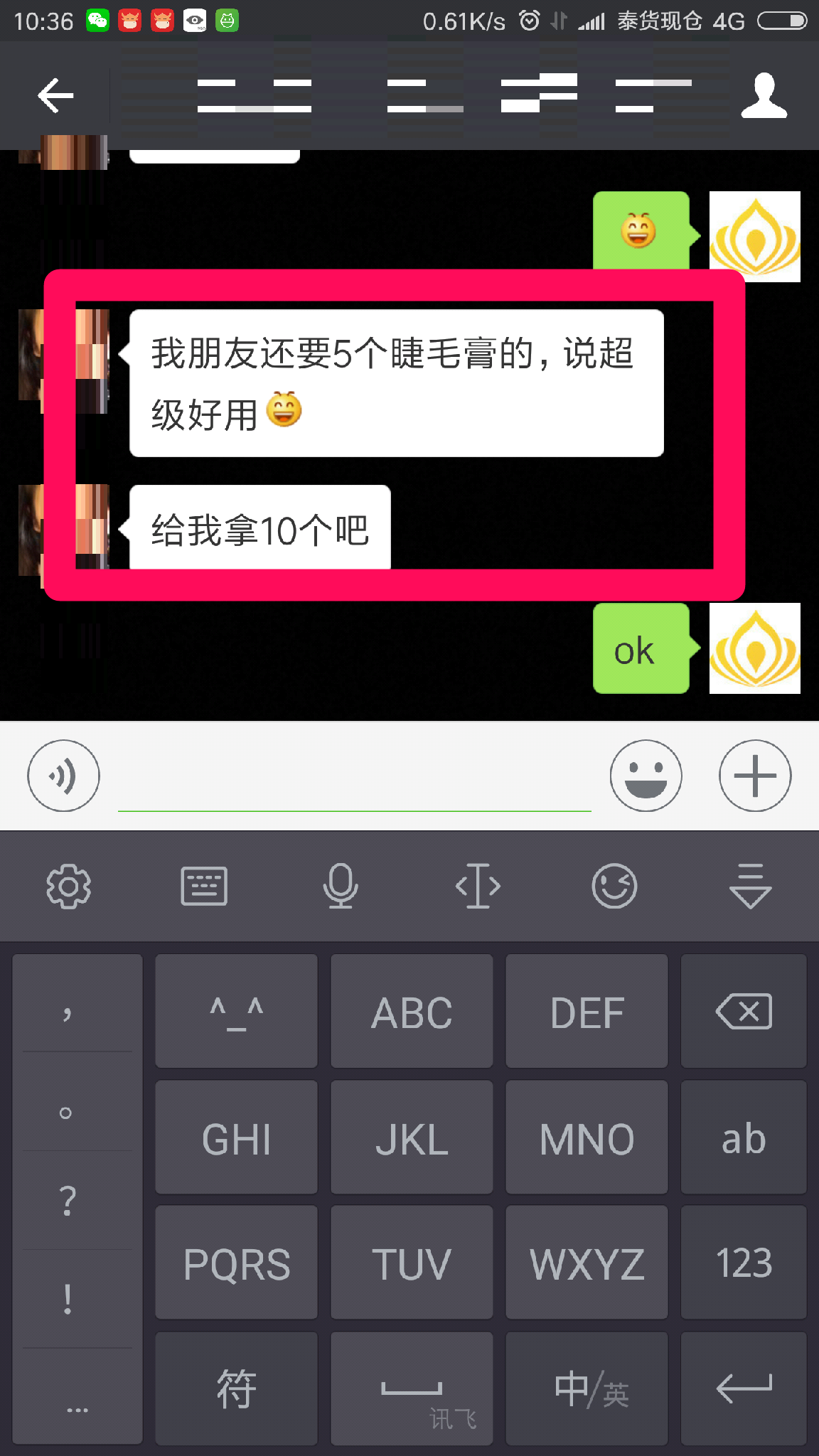Open the 符 symbols key
The image size is (819, 1456).
(x=236, y=1389)
